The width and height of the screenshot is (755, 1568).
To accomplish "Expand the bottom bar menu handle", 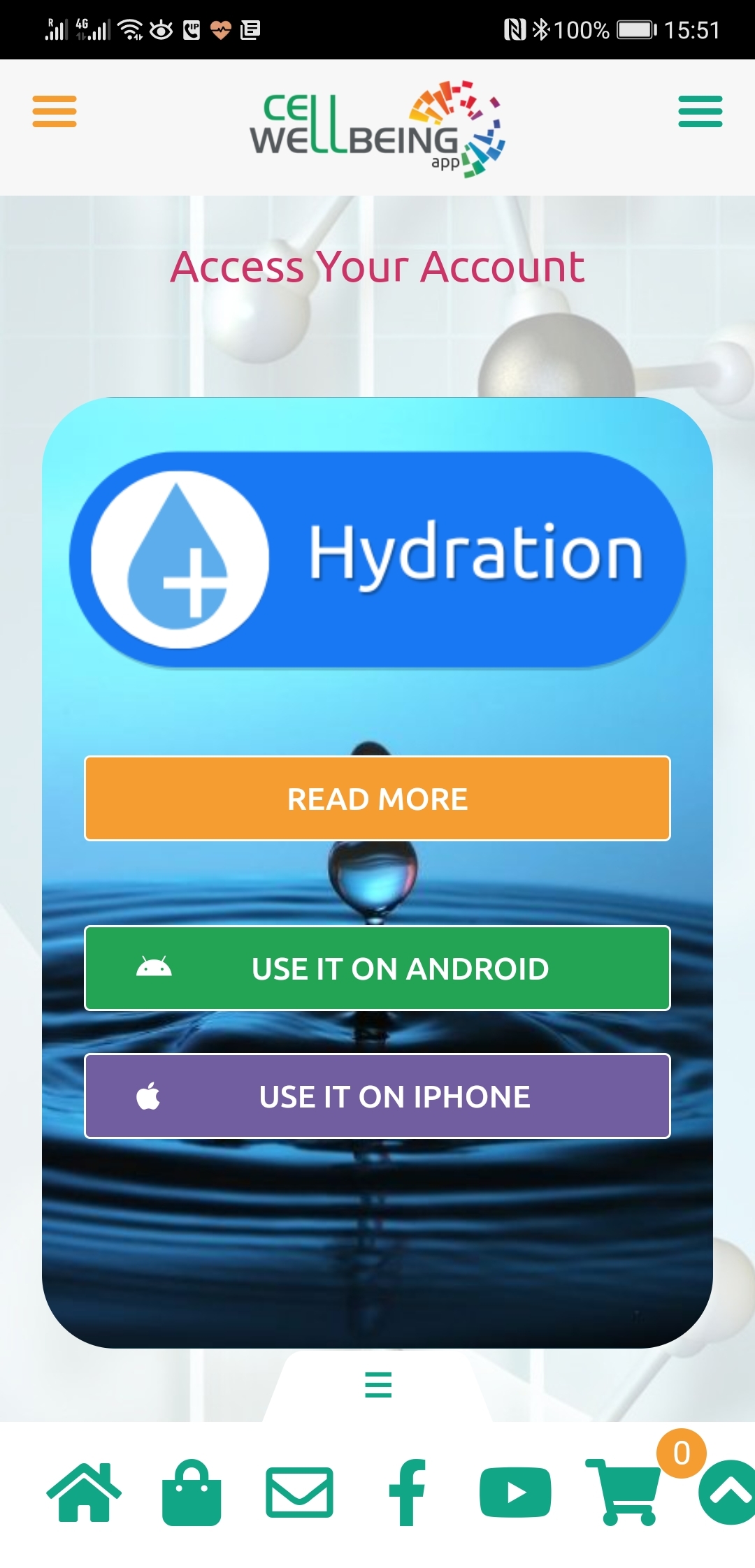I will [378, 1384].
